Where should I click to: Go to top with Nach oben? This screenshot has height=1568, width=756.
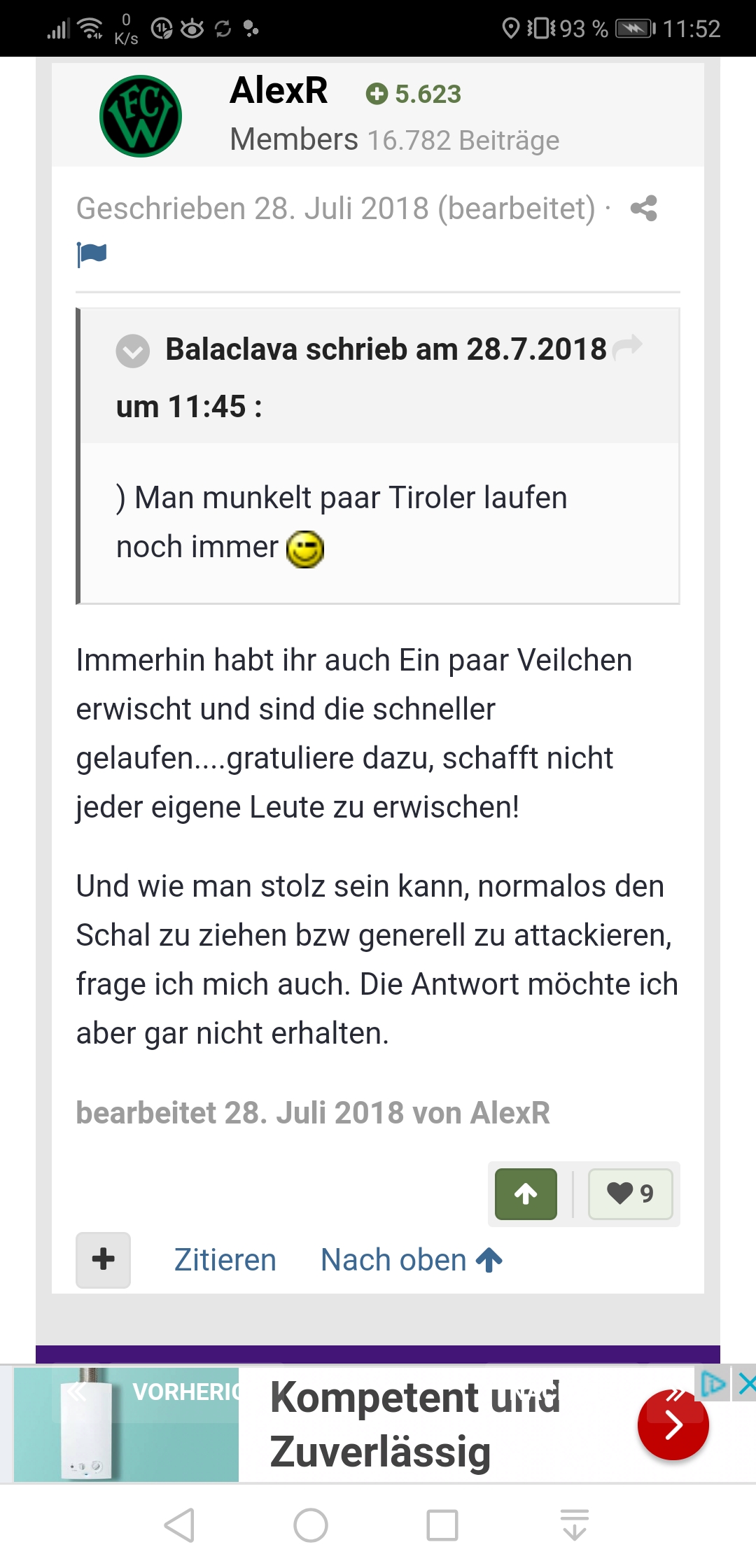(412, 1260)
